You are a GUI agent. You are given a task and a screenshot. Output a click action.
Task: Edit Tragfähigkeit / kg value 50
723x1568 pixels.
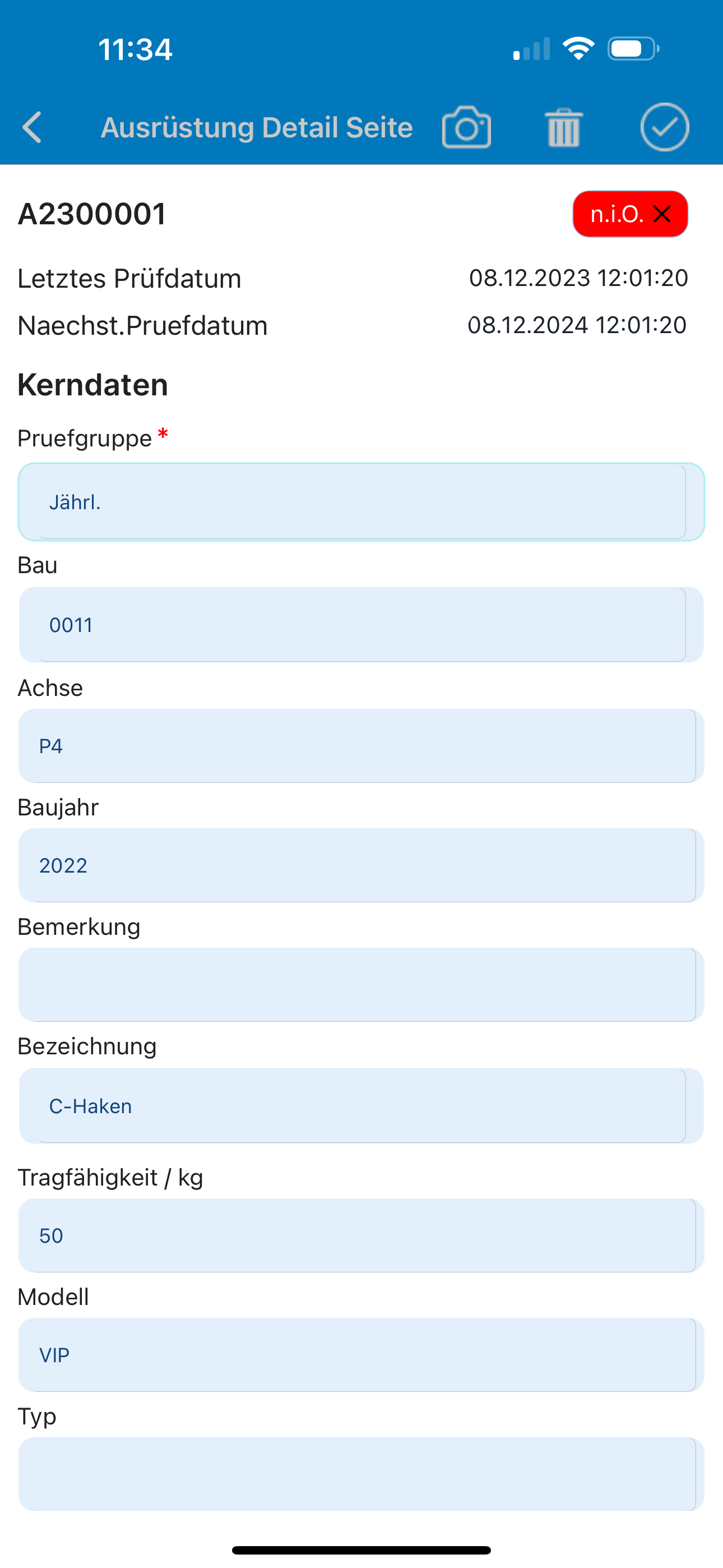click(x=361, y=1235)
